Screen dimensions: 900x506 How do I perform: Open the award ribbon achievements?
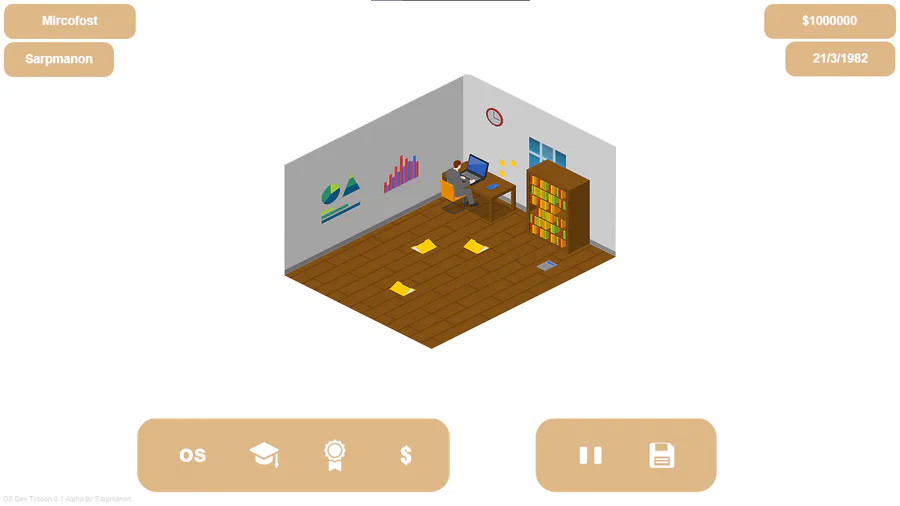pos(334,455)
